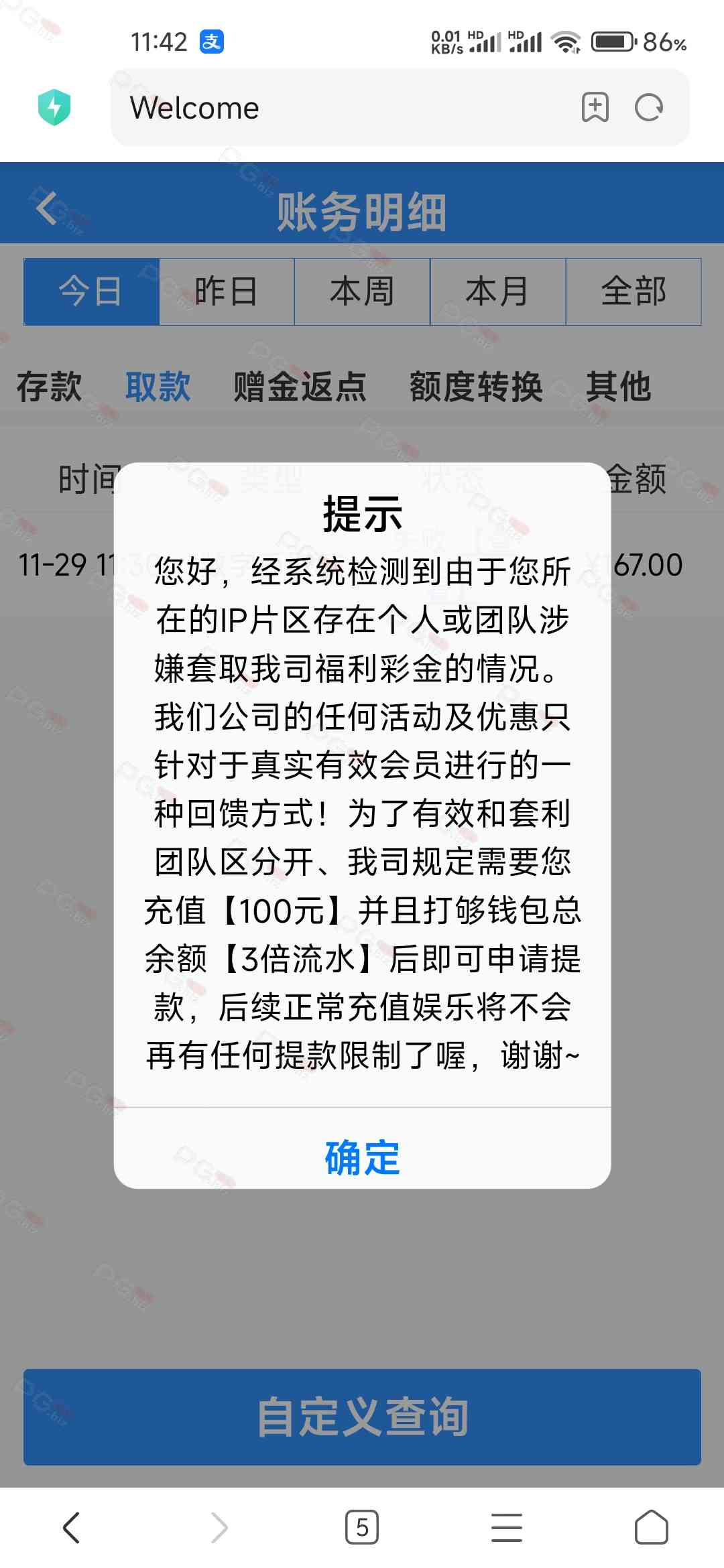This screenshot has width=724, height=1568.
Task: Select the 取款 tab
Action: (x=158, y=387)
